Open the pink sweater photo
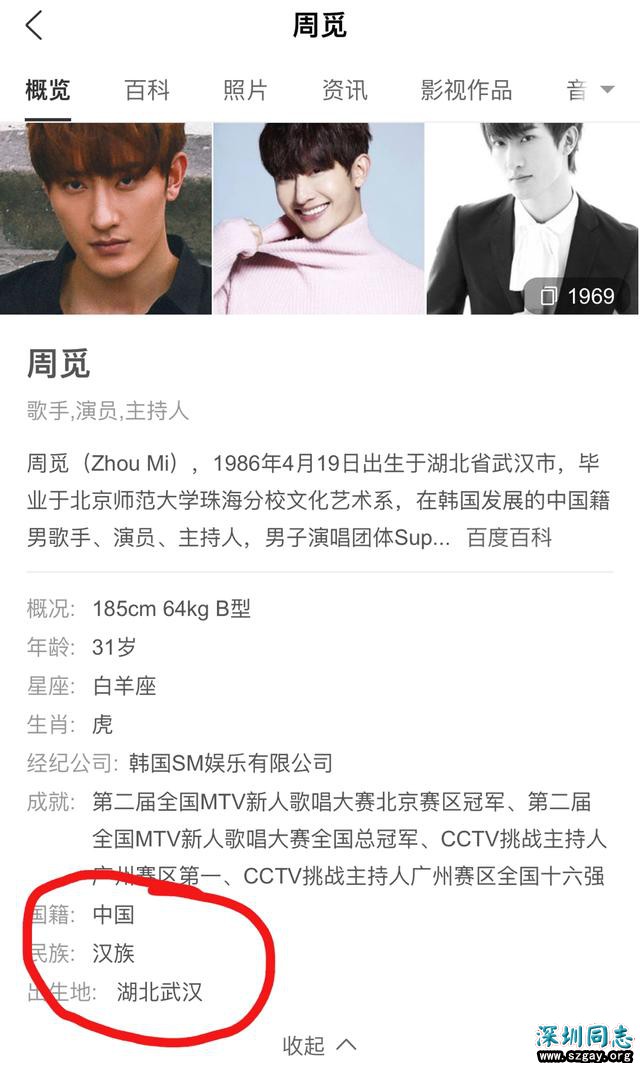Image resolution: width=640 pixels, height=1068 pixels. (318, 218)
